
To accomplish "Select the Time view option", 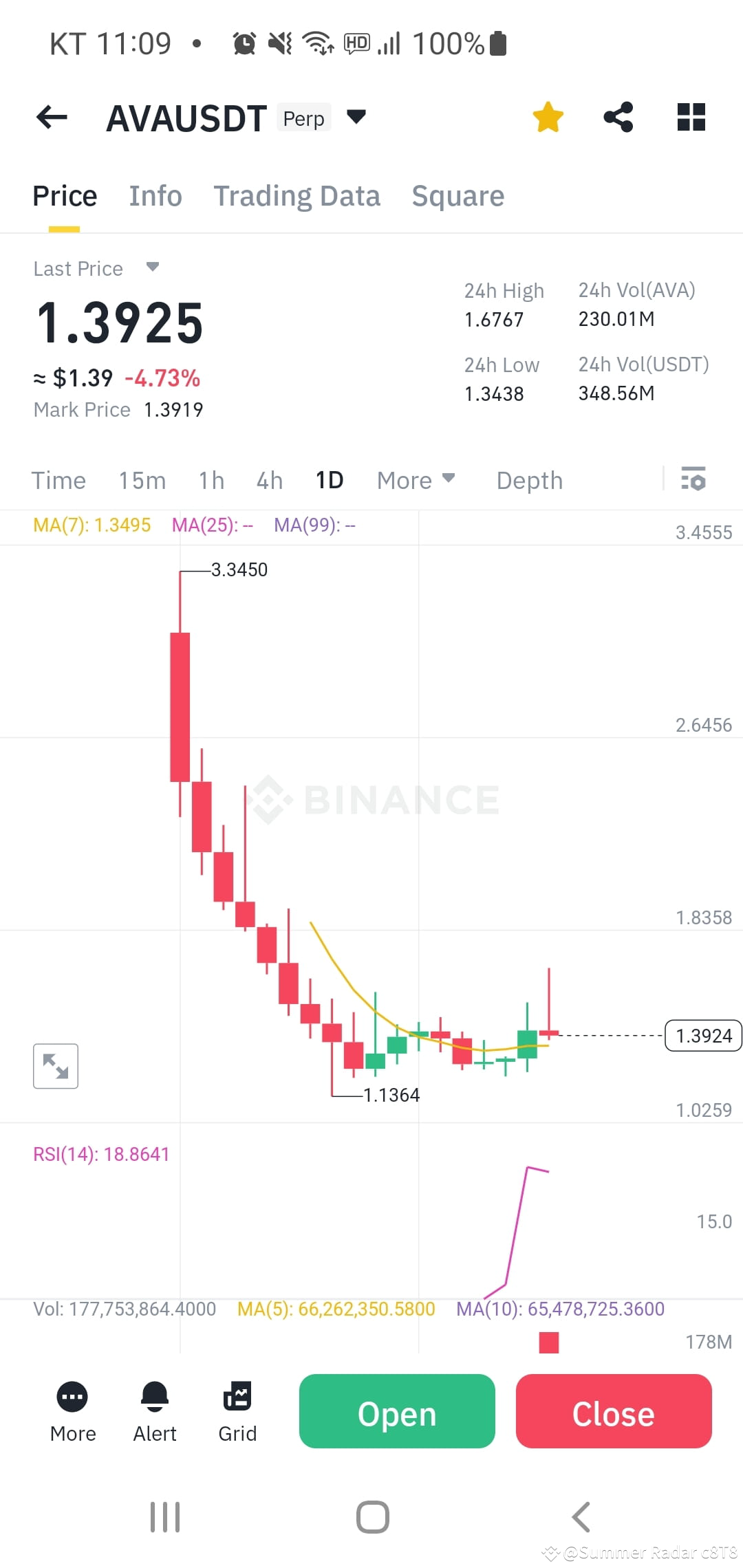I will [x=58, y=480].
